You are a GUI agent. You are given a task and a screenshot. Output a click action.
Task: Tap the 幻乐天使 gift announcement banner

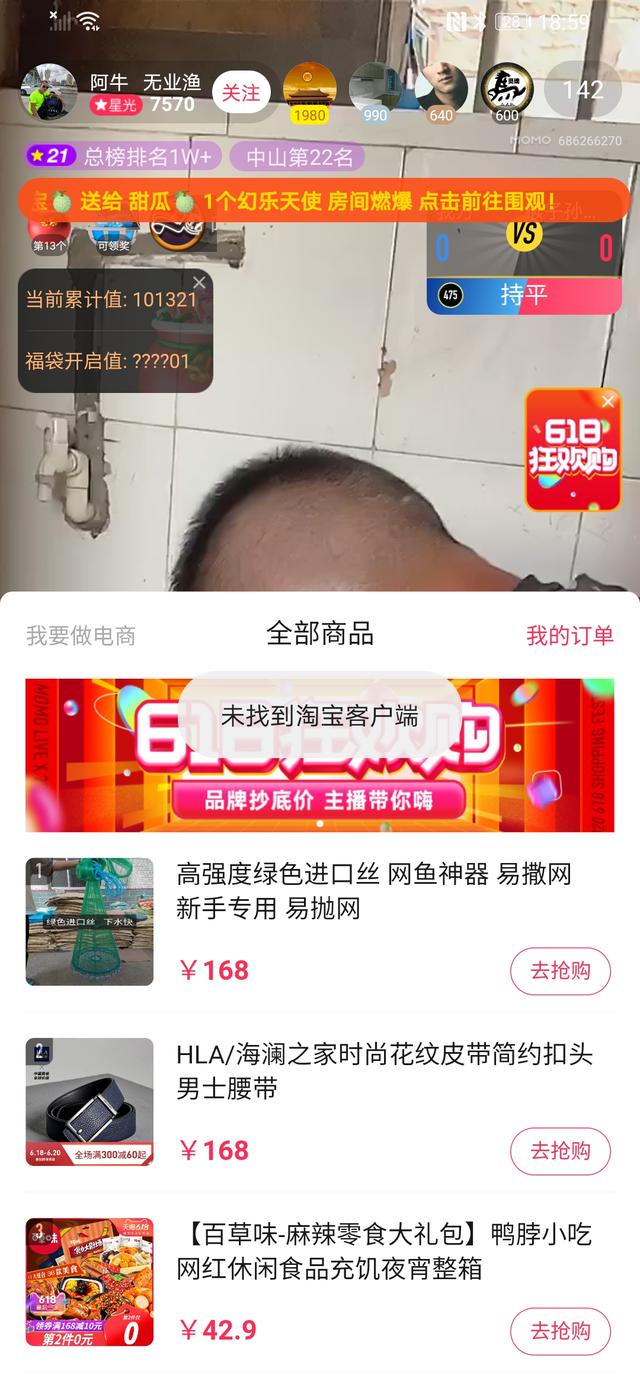[320, 200]
